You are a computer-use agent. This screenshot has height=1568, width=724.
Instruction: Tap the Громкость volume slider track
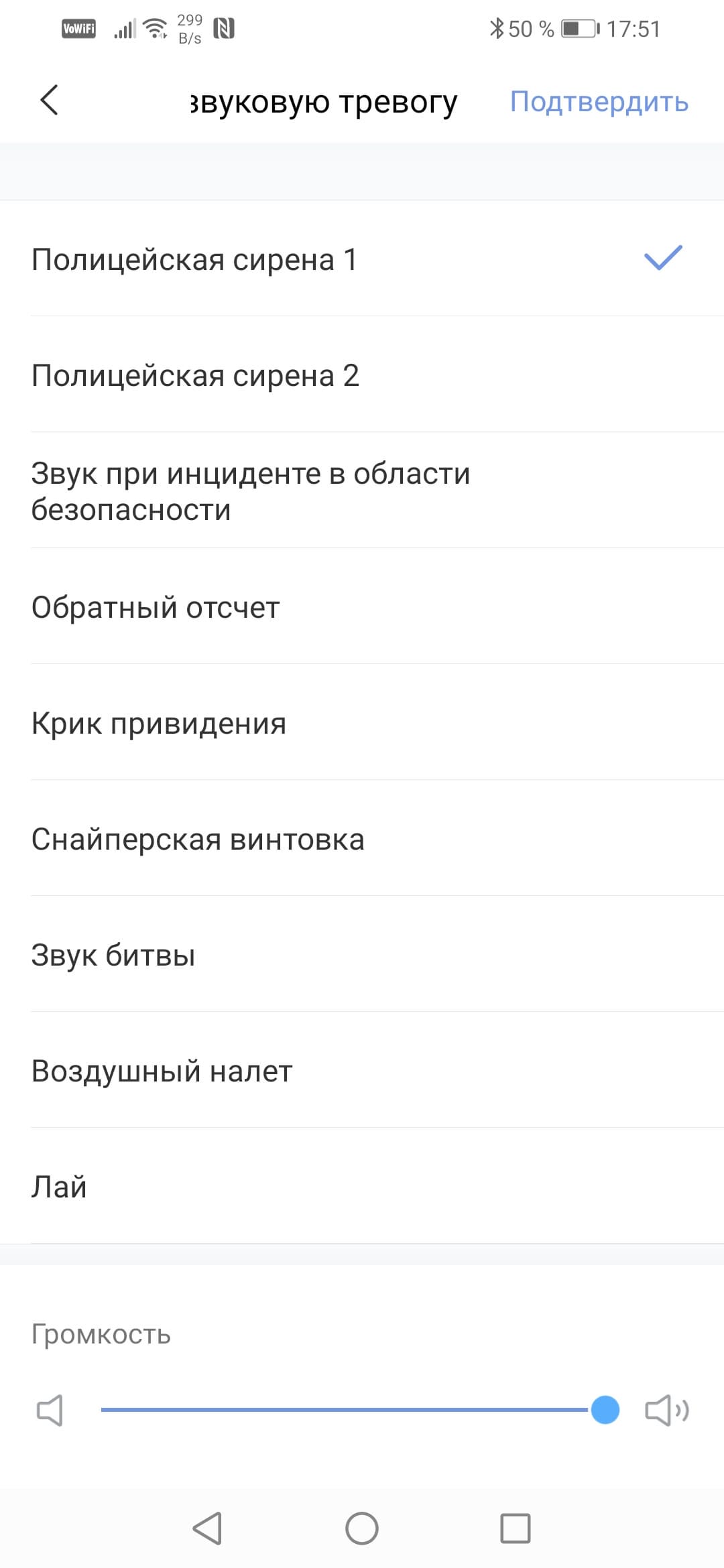point(345,1410)
